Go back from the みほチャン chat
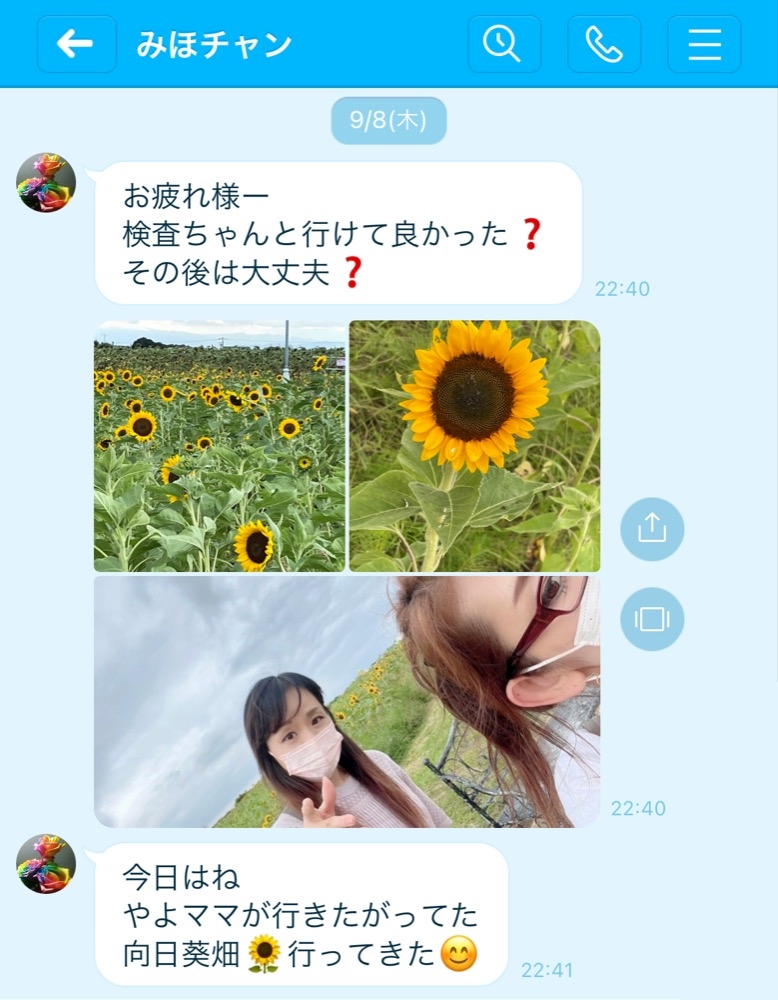 76,44
